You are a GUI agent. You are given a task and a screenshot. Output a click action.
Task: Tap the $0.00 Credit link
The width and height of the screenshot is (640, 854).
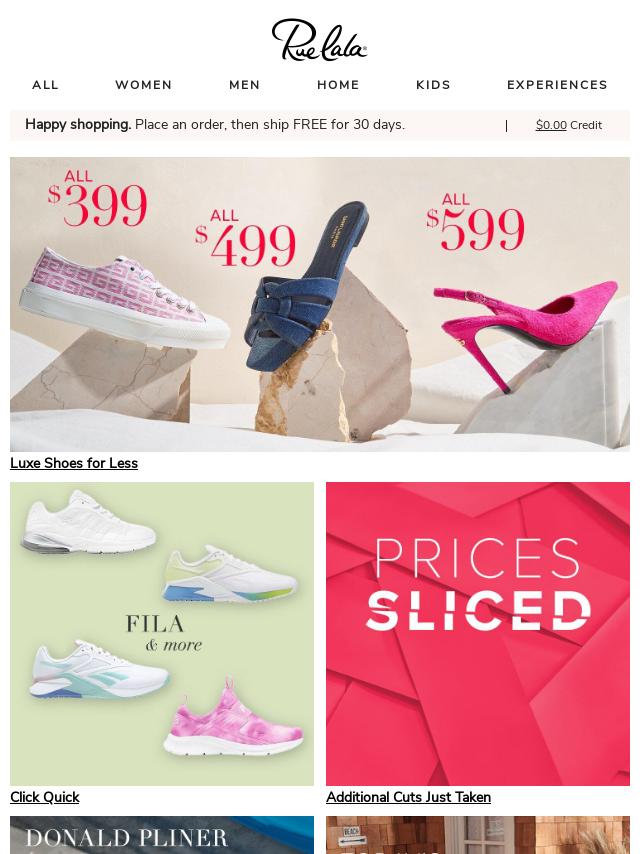pyautogui.click(x=568, y=125)
